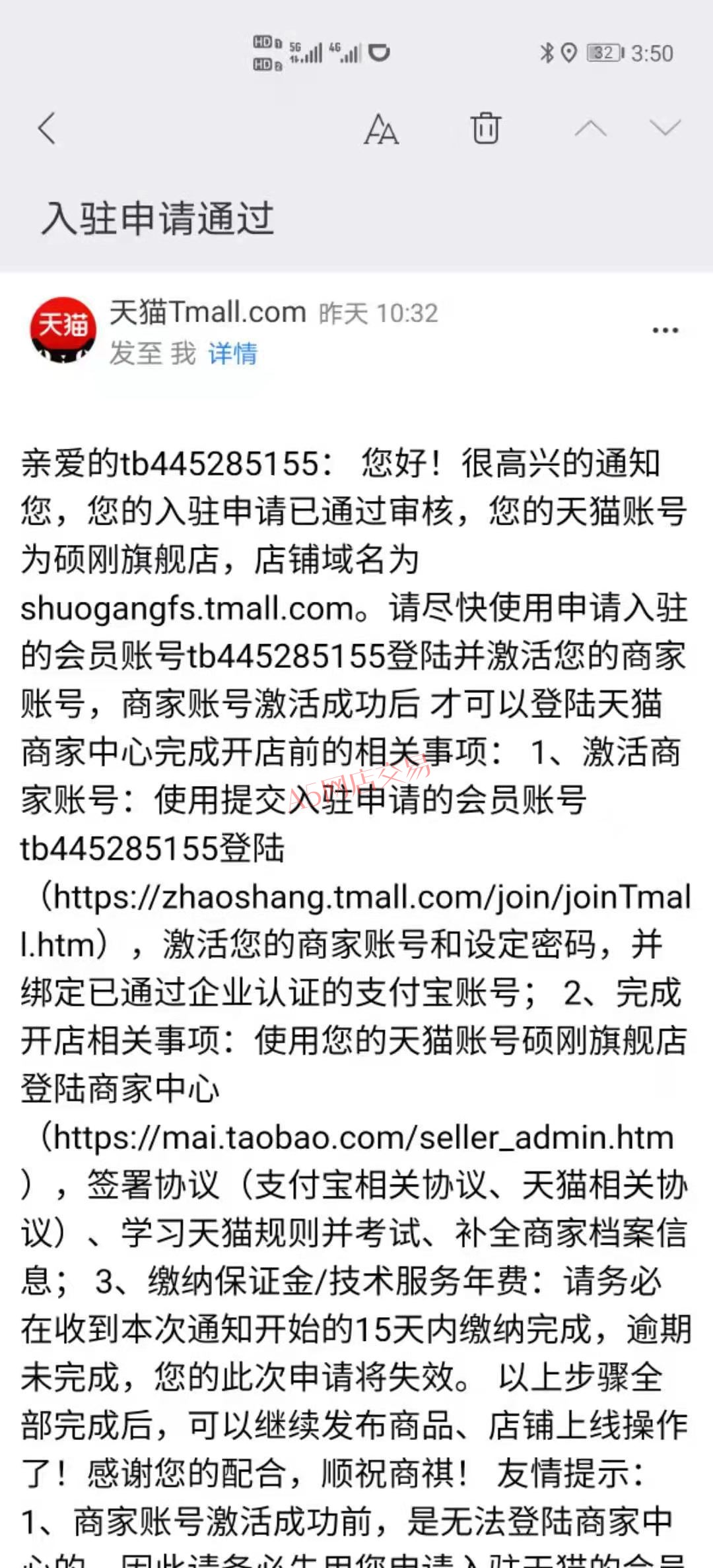Open the zhaoshang.tmall.com join link

pos(356,921)
